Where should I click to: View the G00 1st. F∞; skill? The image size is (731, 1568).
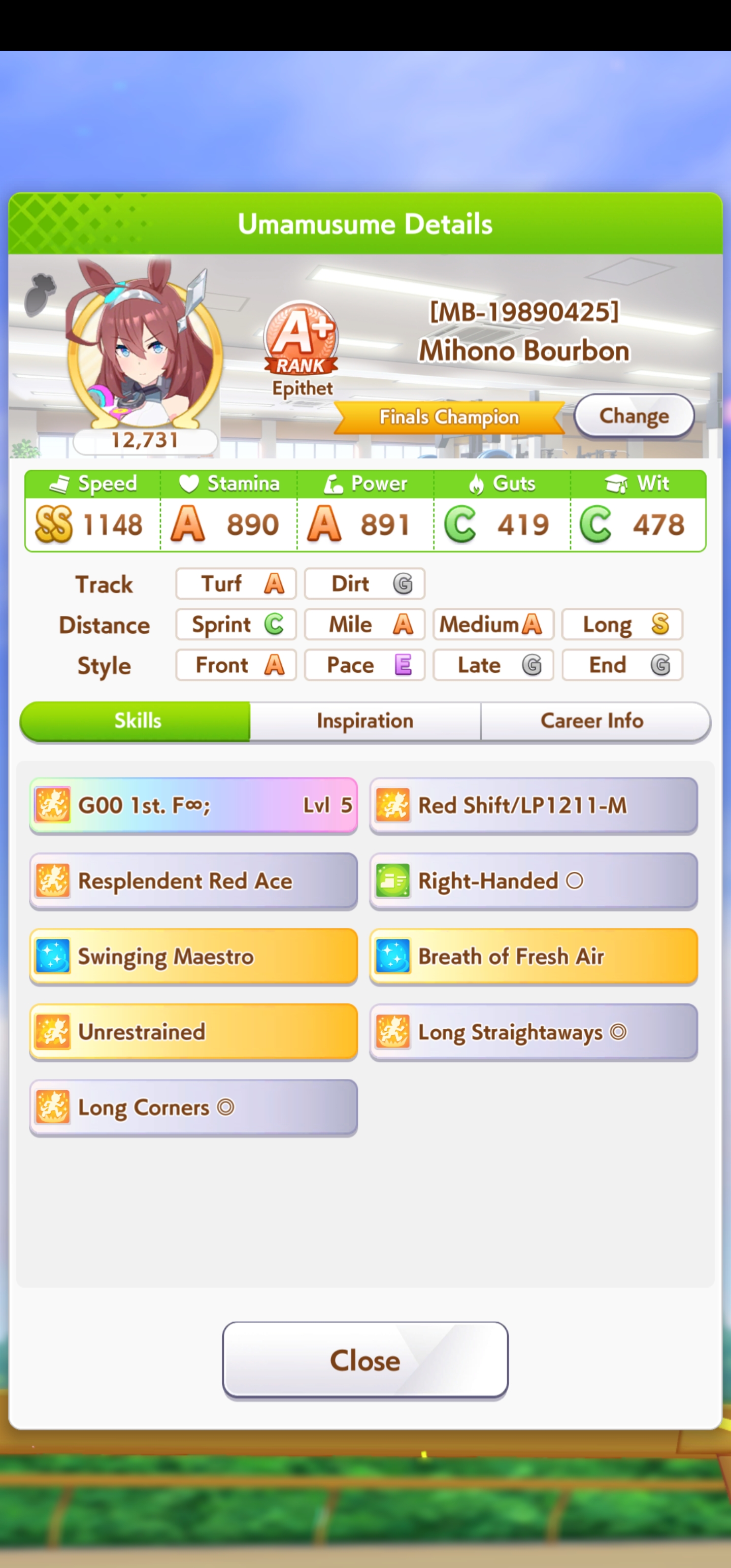click(x=193, y=805)
